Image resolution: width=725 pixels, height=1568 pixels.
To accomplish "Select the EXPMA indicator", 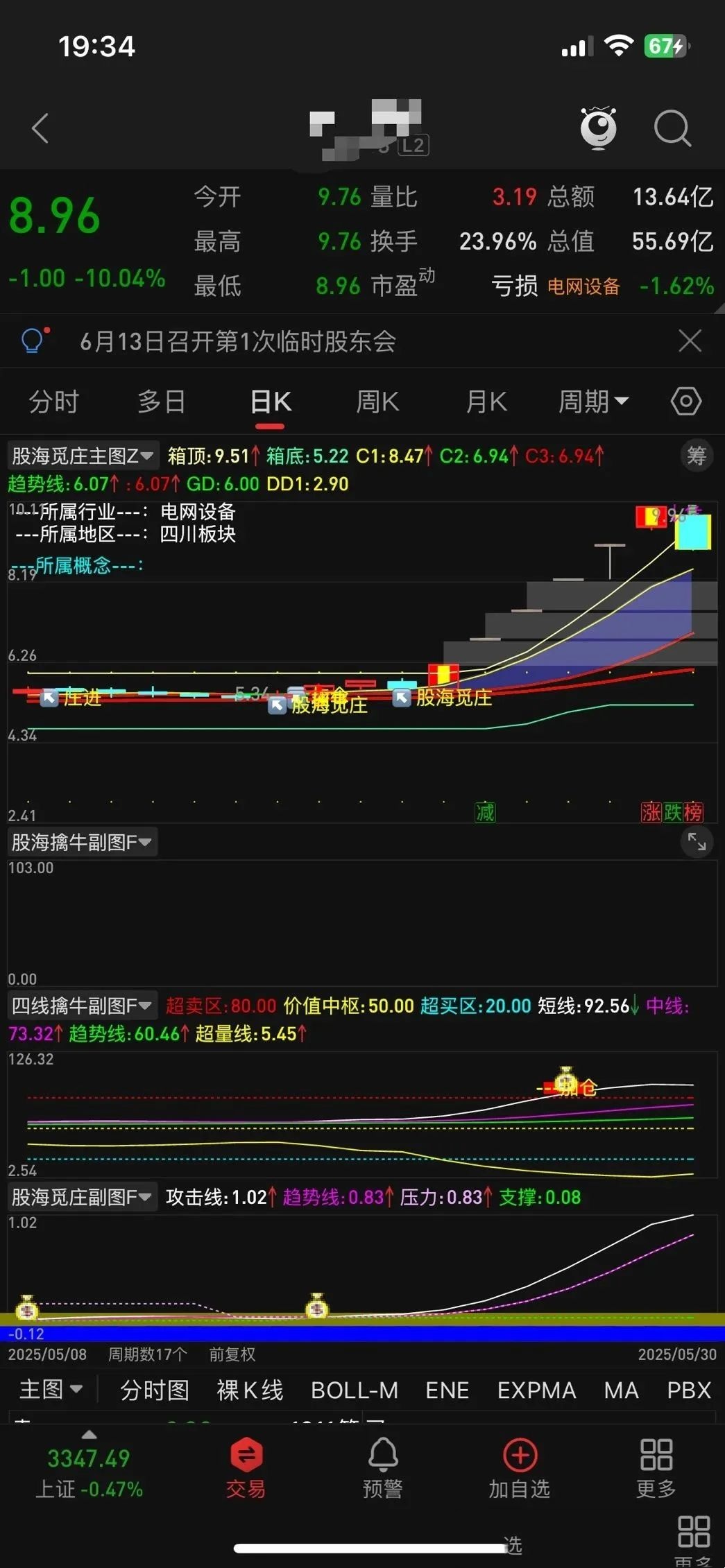I will click(536, 1390).
